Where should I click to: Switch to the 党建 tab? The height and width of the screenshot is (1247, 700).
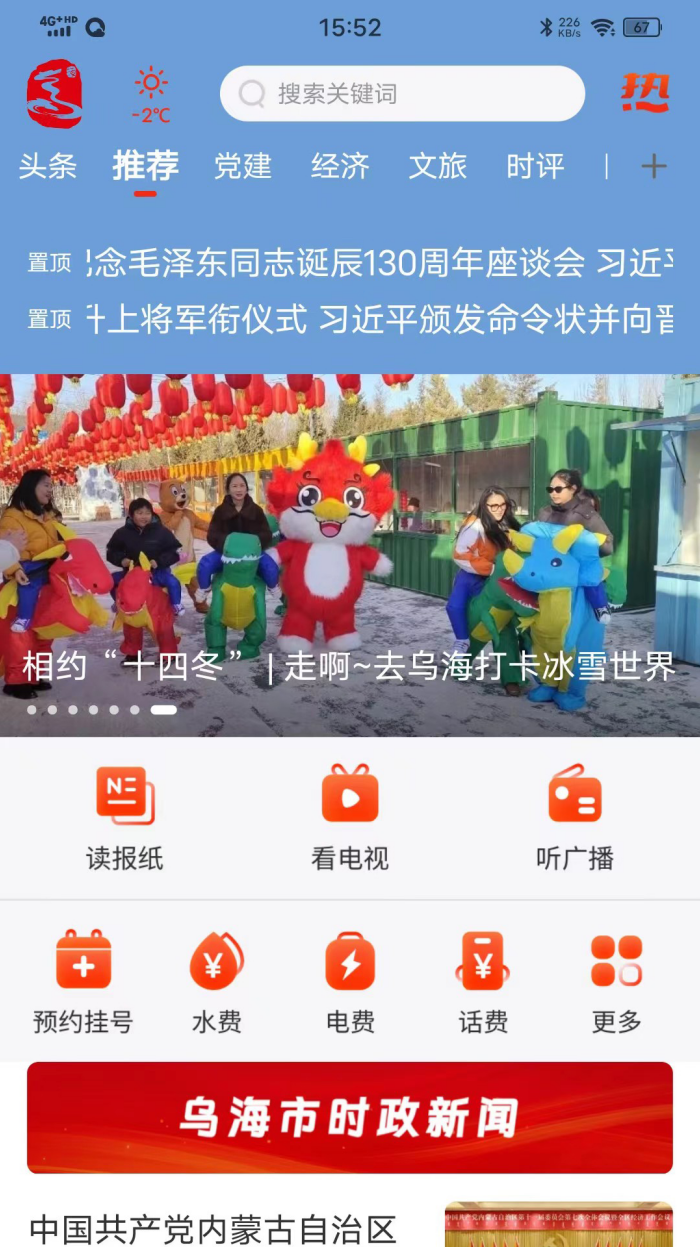coord(242,166)
